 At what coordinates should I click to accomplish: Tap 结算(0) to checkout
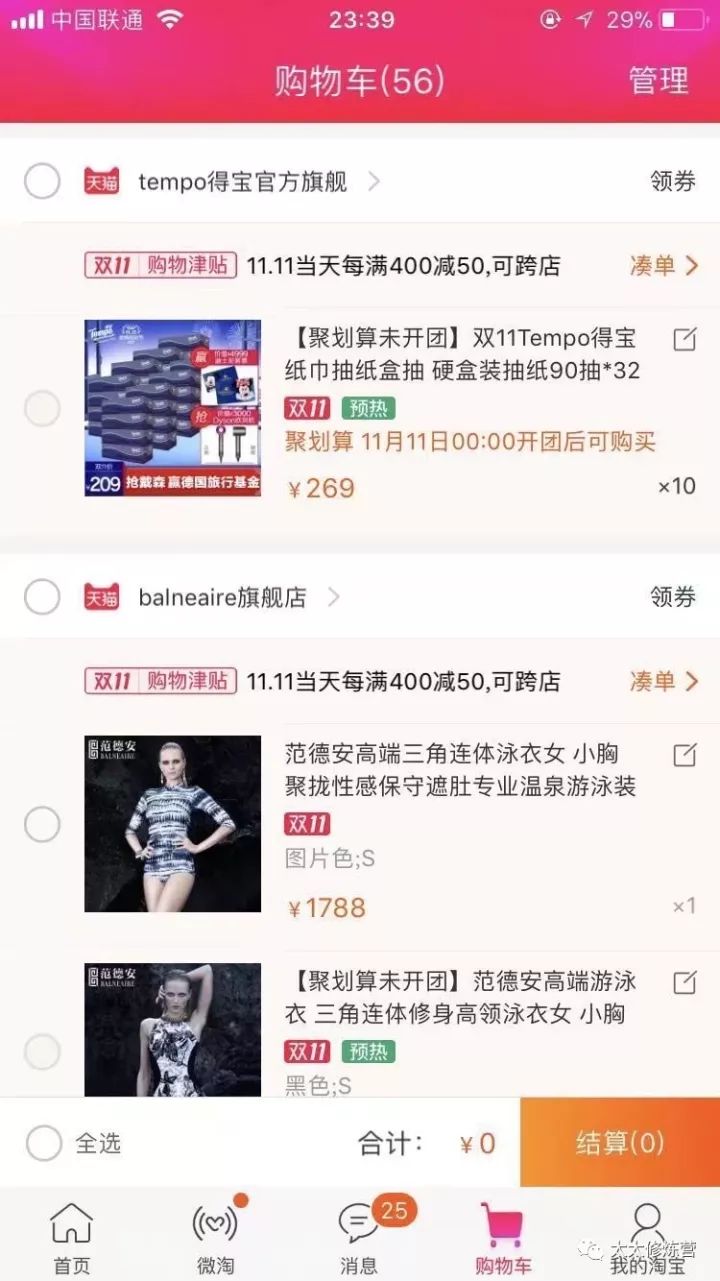[x=619, y=1142]
